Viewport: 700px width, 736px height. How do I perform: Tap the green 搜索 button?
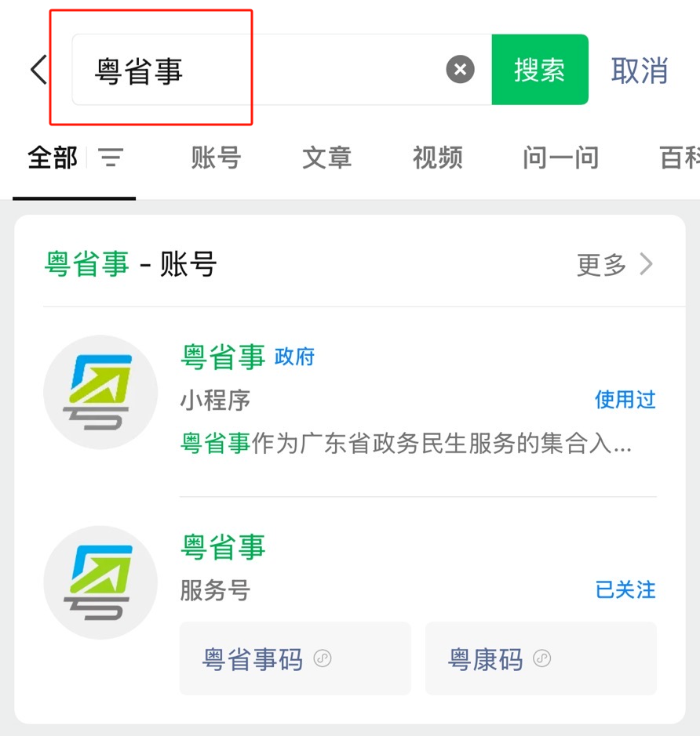[x=540, y=70]
